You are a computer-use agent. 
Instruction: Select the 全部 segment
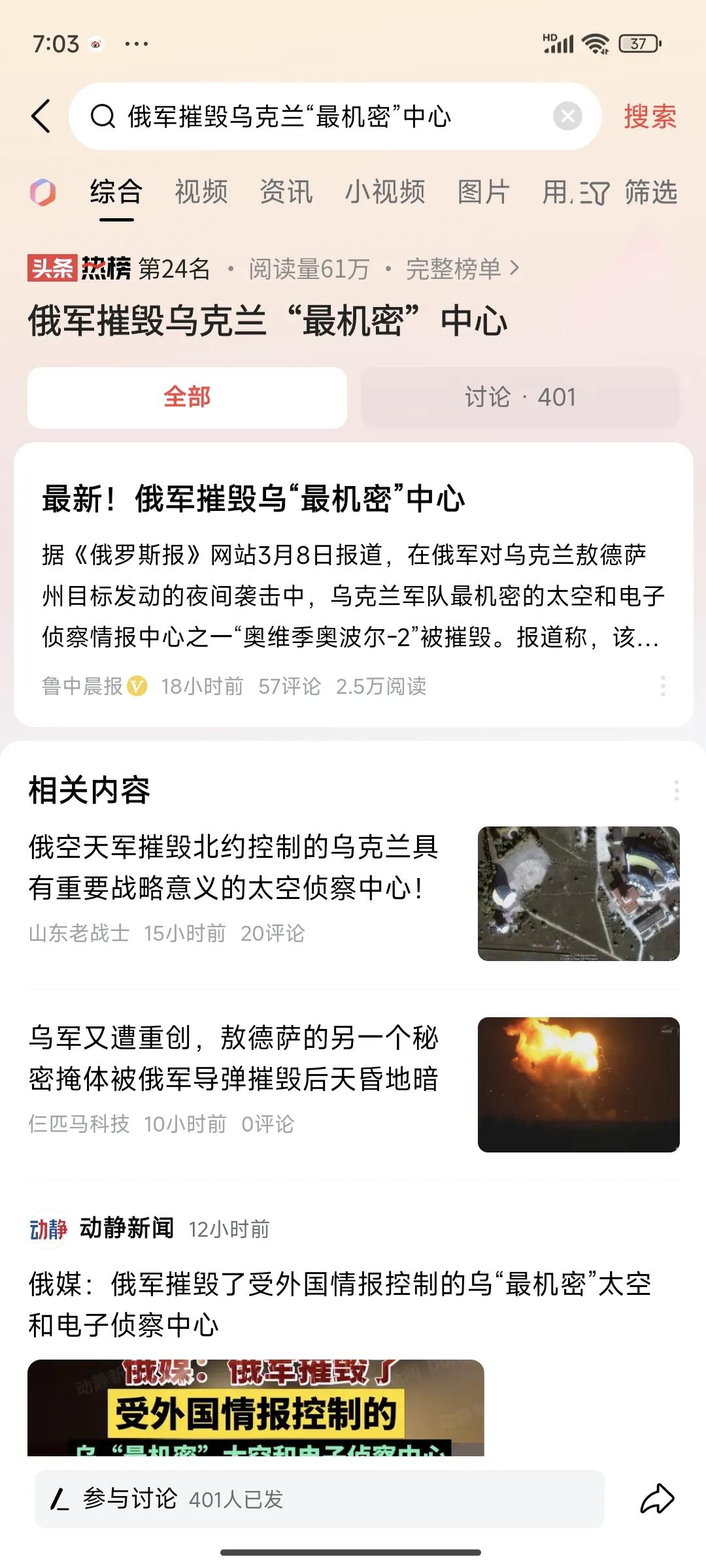click(x=187, y=397)
